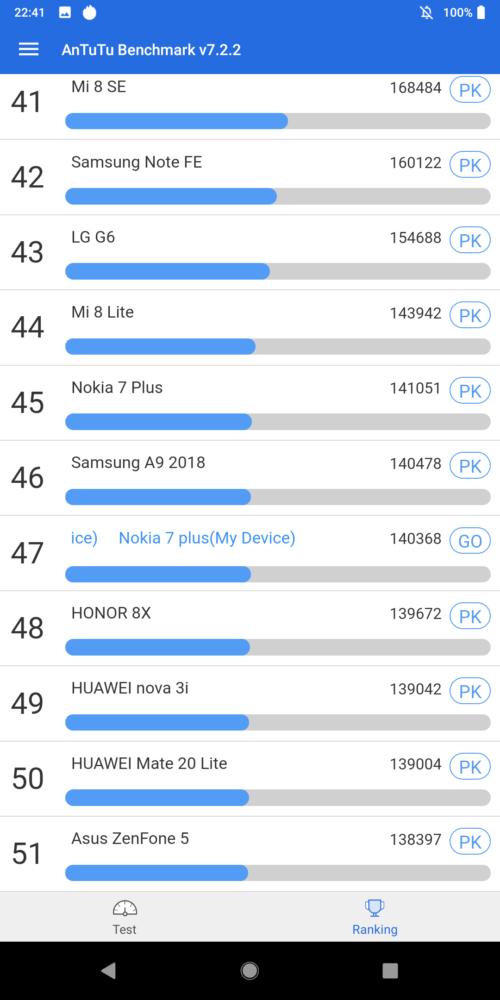Tap PK next to LG G6
This screenshot has height=1000, width=500.
[470, 240]
